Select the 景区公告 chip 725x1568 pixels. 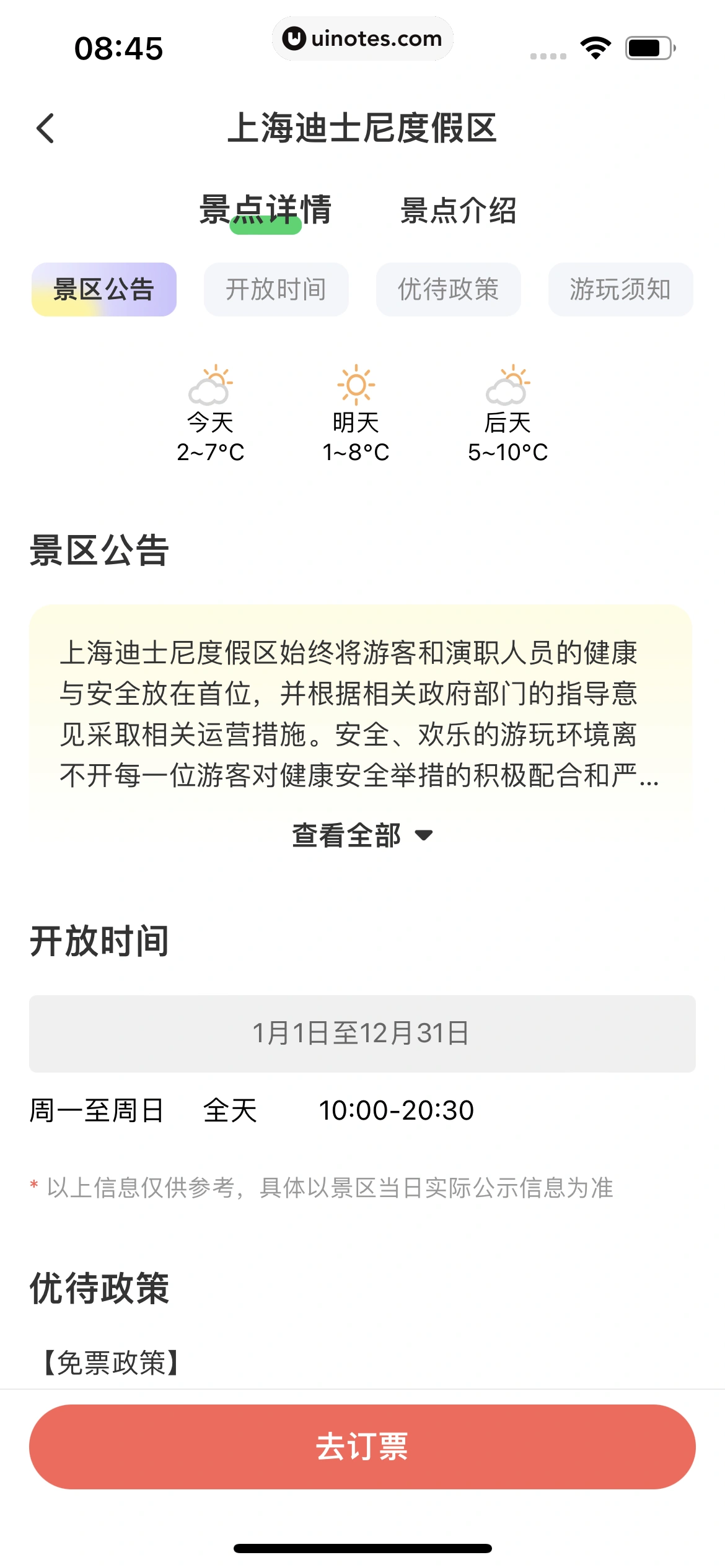click(x=104, y=290)
